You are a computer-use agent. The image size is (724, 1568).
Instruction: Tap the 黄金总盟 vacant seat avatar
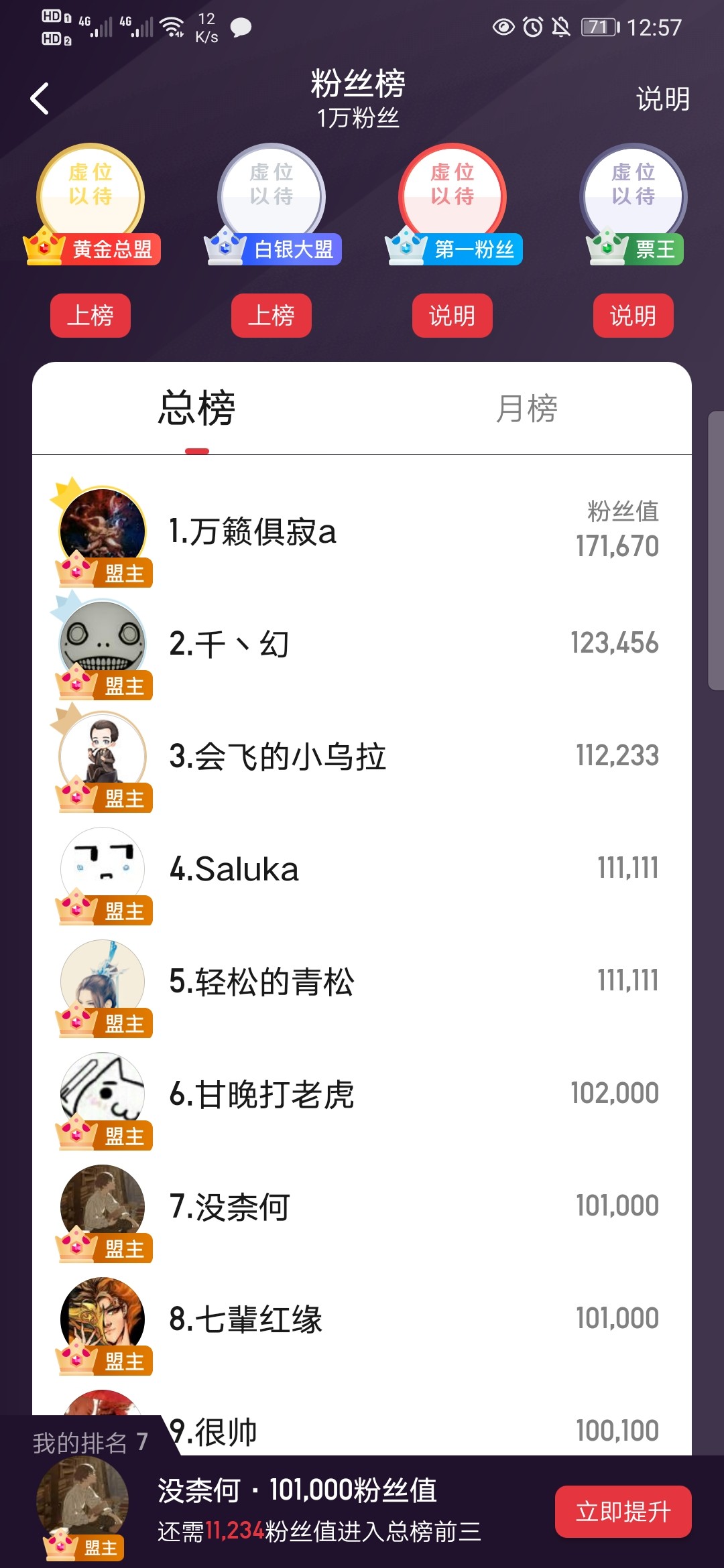[x=90, y=194]
